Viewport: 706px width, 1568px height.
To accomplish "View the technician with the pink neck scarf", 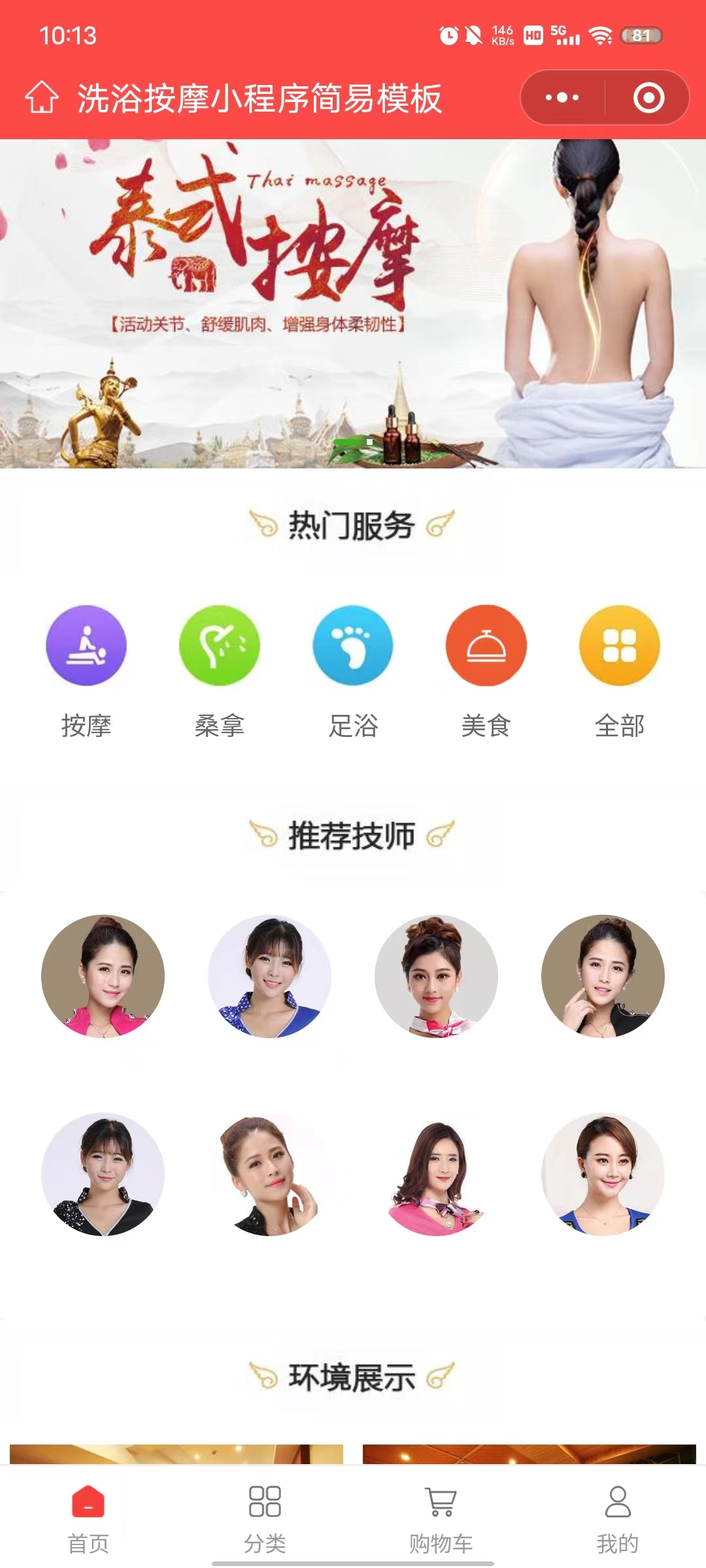I will point(436,976).
